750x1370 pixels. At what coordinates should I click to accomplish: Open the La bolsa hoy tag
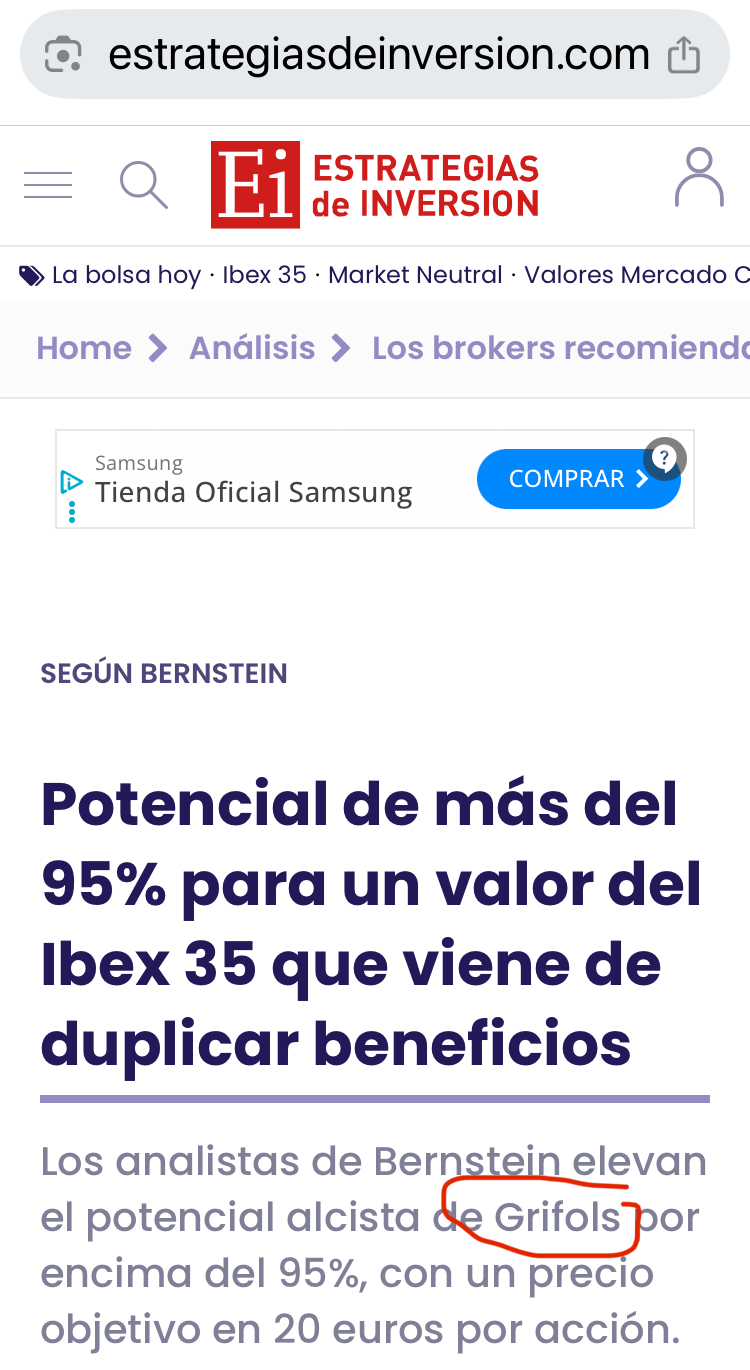pyautogui.click(x=125, y=275)
